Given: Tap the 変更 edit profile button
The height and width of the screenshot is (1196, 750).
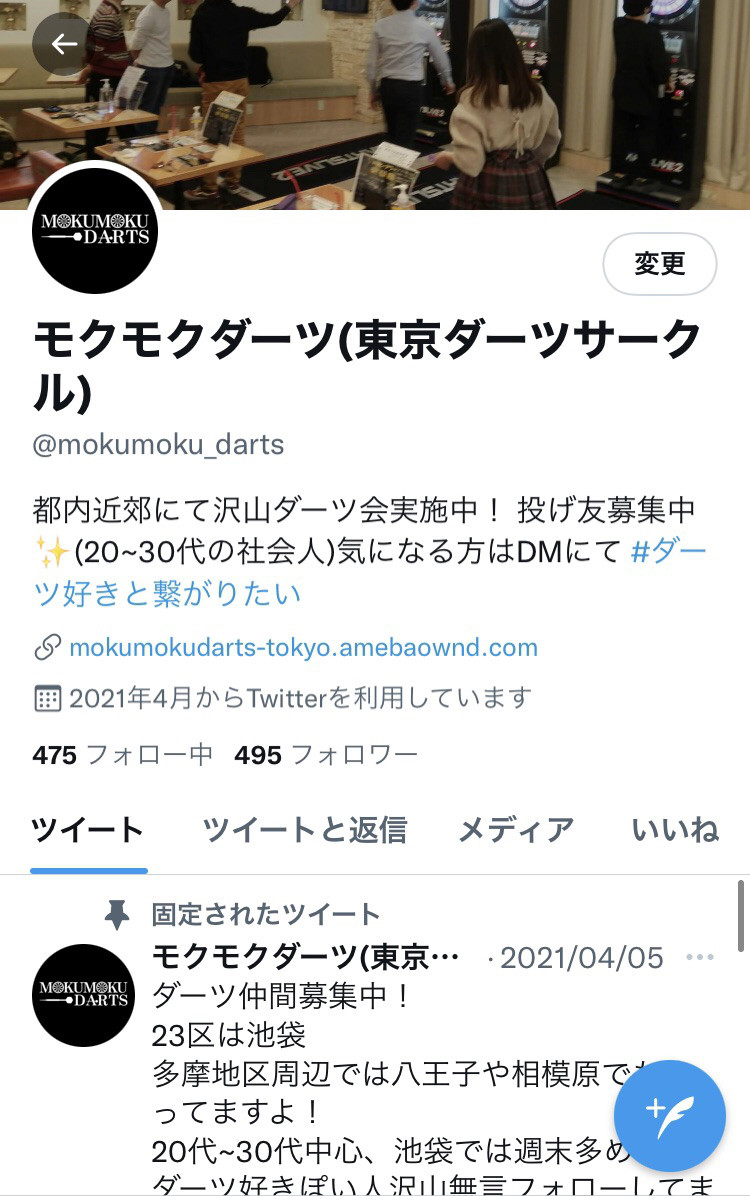Looking at the screenshot, I should (x=659, y=264).
